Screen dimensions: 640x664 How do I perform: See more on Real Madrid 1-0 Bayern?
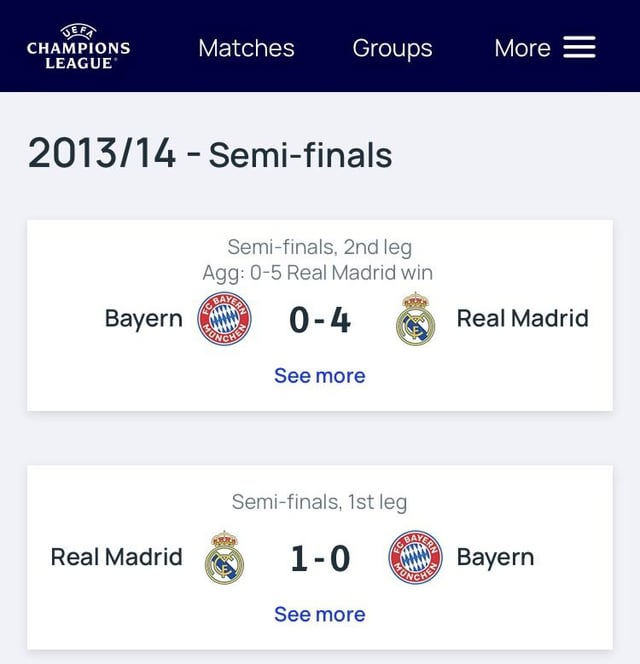tap(320, 614)
